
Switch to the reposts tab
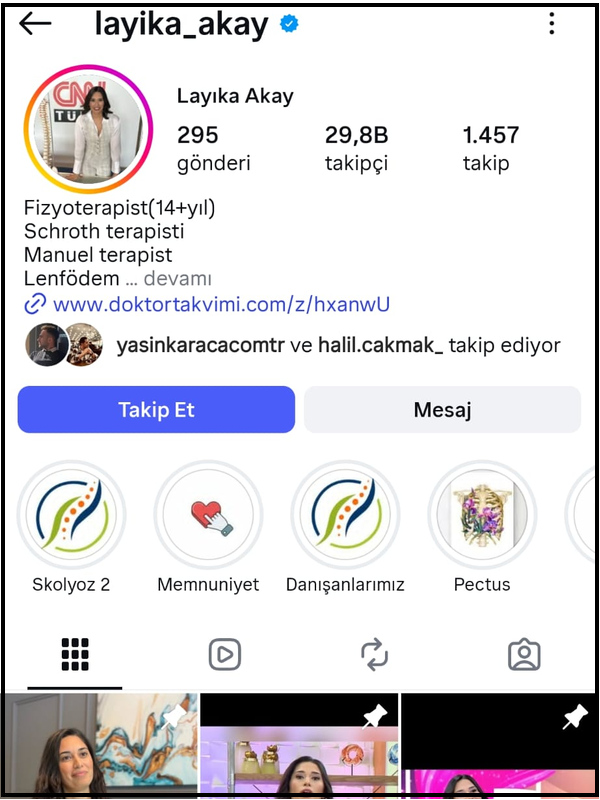tap(374, 655)
